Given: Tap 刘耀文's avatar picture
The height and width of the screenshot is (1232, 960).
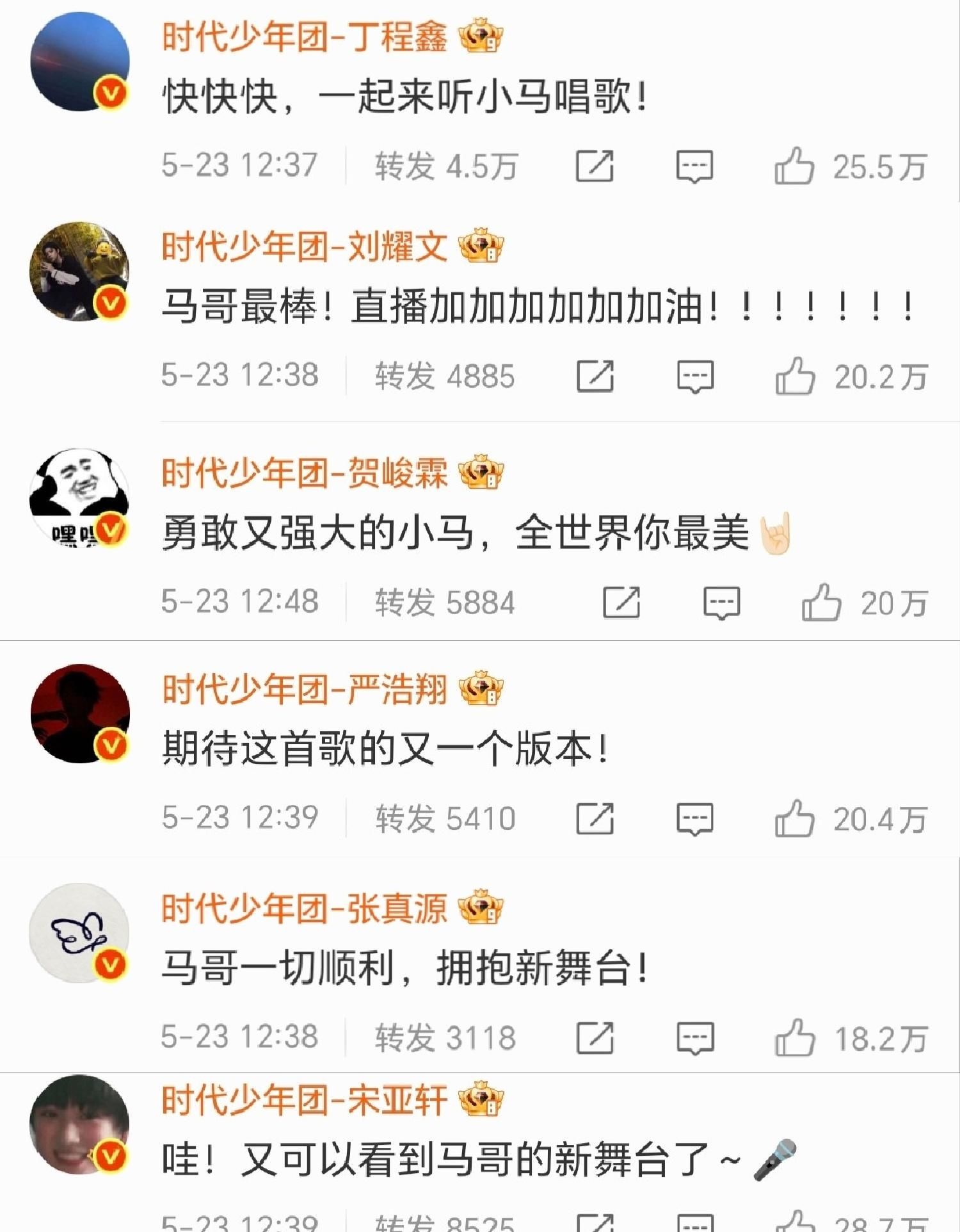Looking at the screenshot, I should point(79,272).
